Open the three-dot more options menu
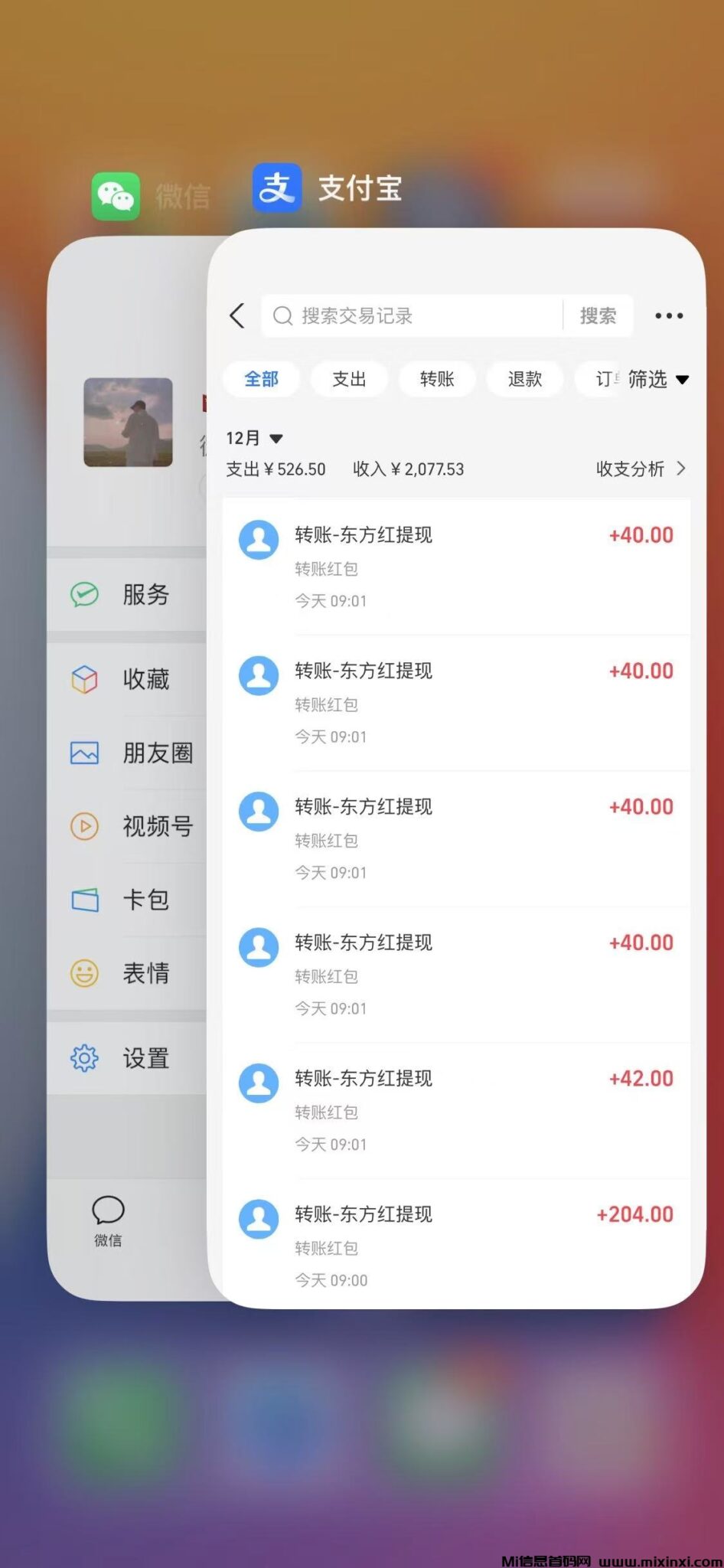The width and height of the screenshot is (724, 1568). tap(668, 315)
